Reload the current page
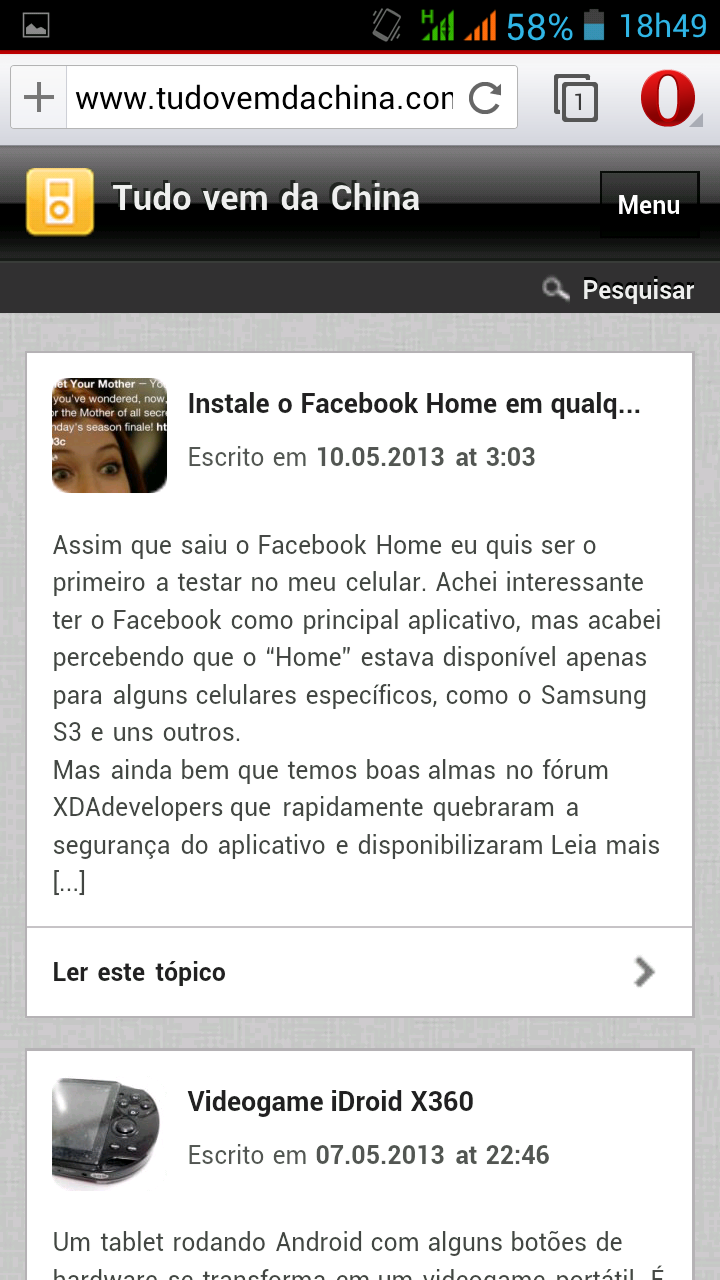The width and height of the screenshot is (720, 1280). [486, 98]
